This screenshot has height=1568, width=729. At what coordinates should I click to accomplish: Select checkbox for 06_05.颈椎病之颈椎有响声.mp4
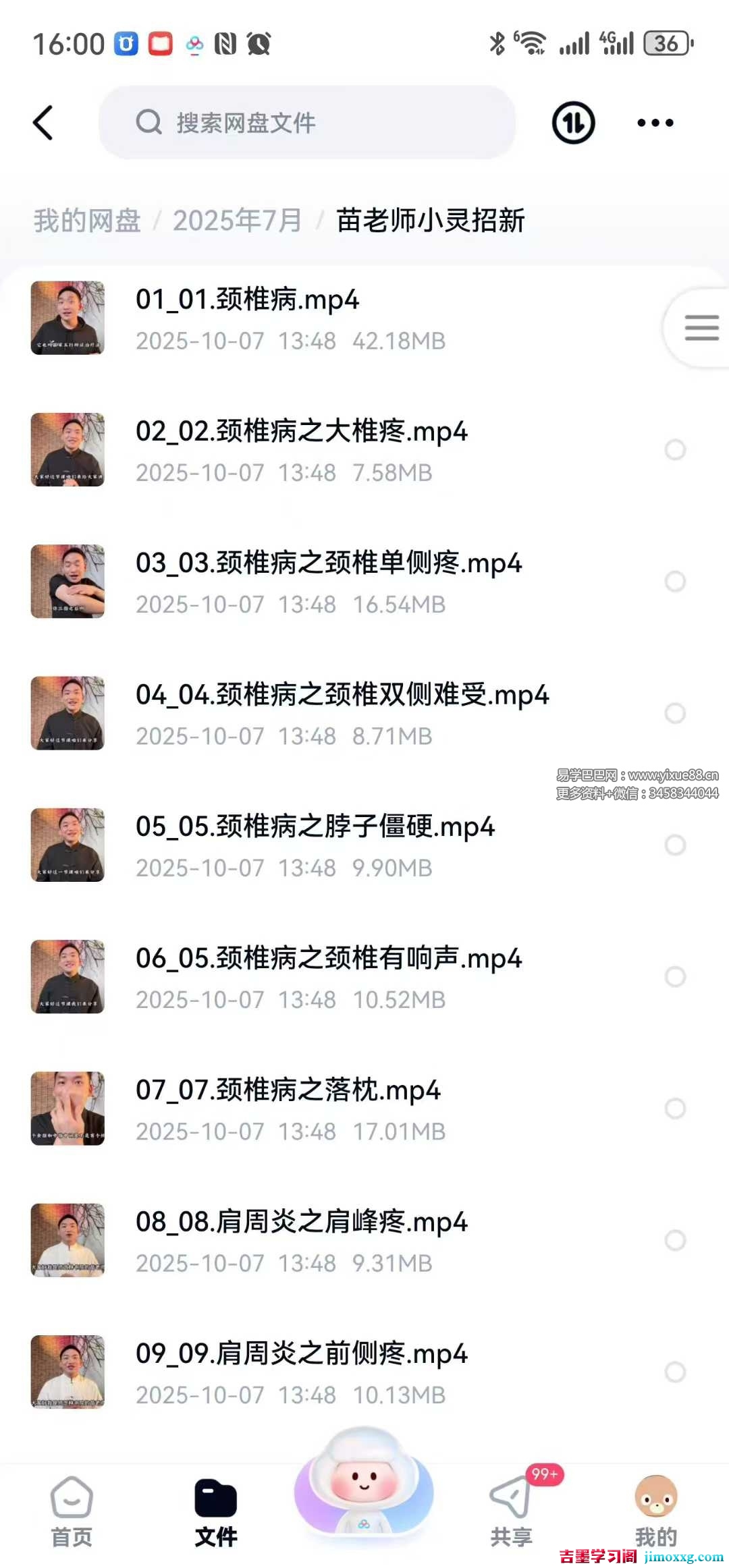point(675,976)
